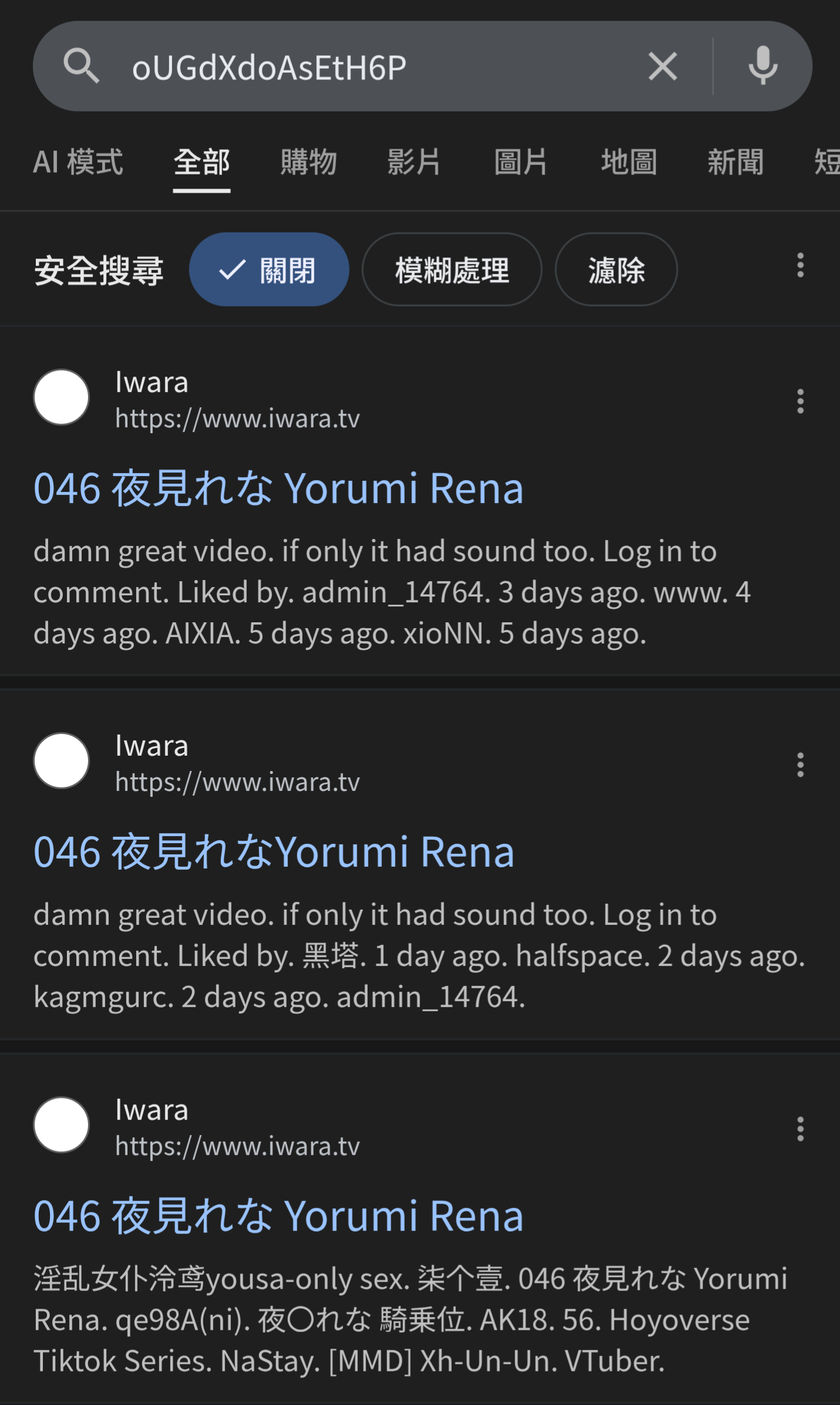Image resolution: width=840 pixels, height=1405 pixels.
Task: Set SafeSearch to 濾除
Action: click(616, 270)
